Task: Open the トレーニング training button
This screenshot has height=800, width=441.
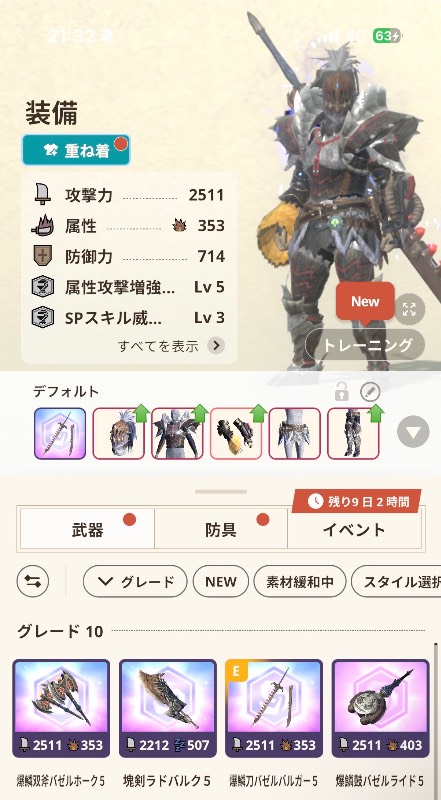Action: 365,345
